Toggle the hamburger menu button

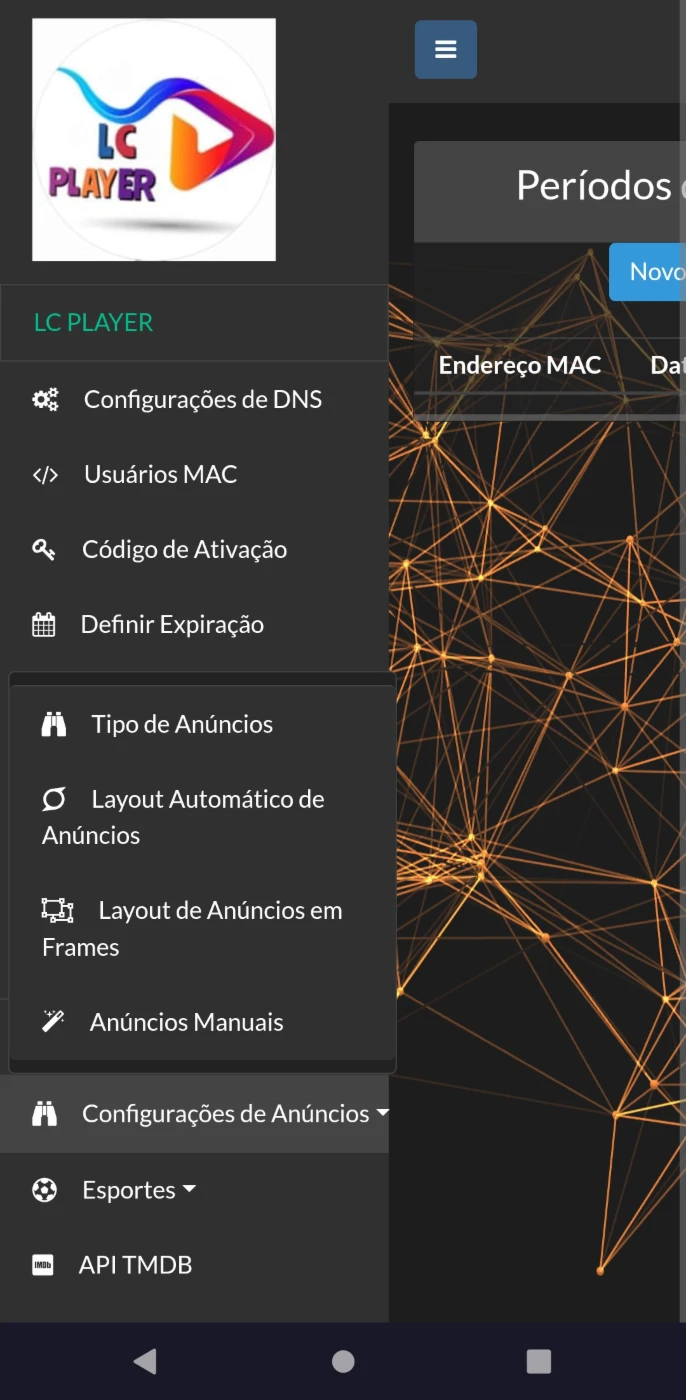446,49
